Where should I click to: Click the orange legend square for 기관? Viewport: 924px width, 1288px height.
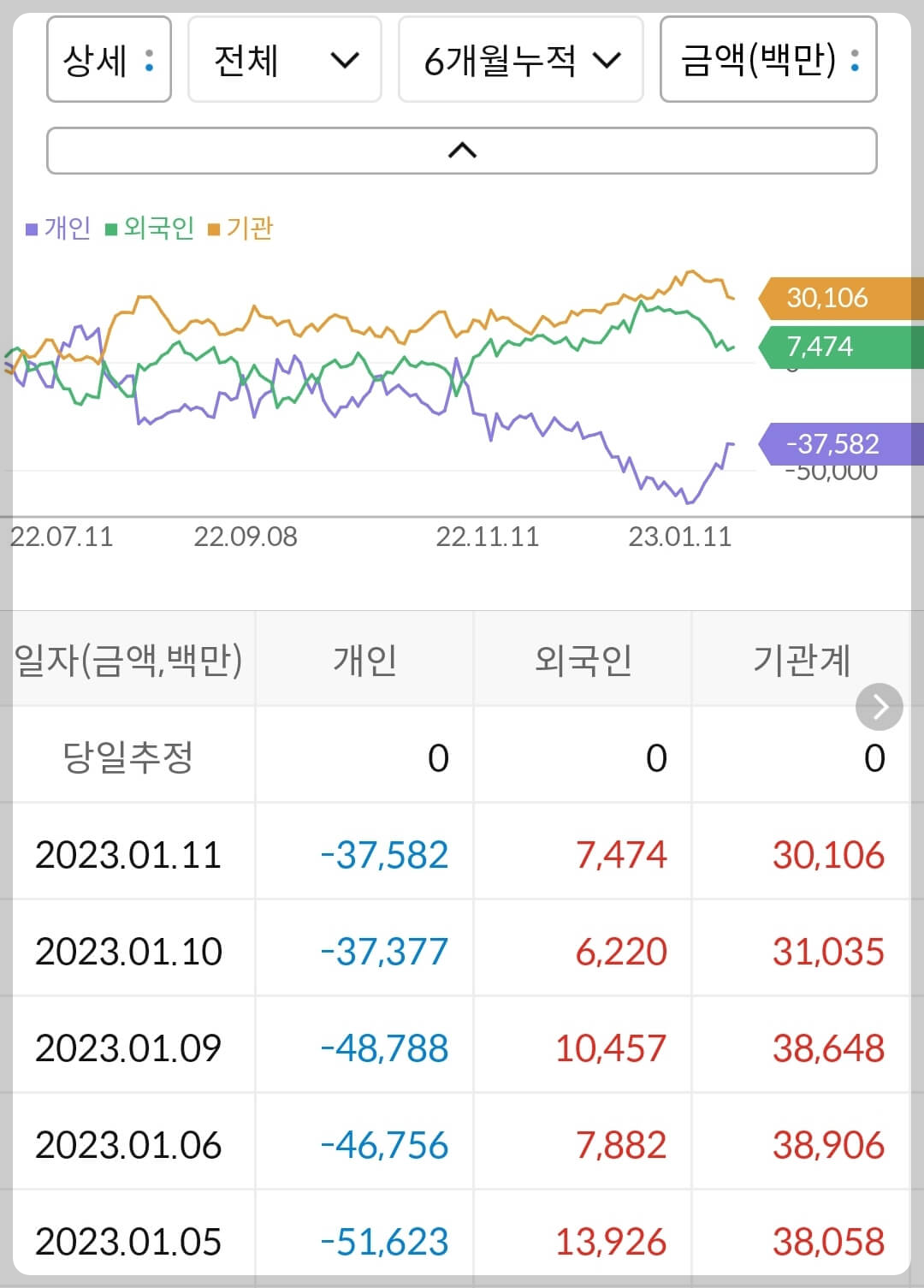[x=216, y=229]
